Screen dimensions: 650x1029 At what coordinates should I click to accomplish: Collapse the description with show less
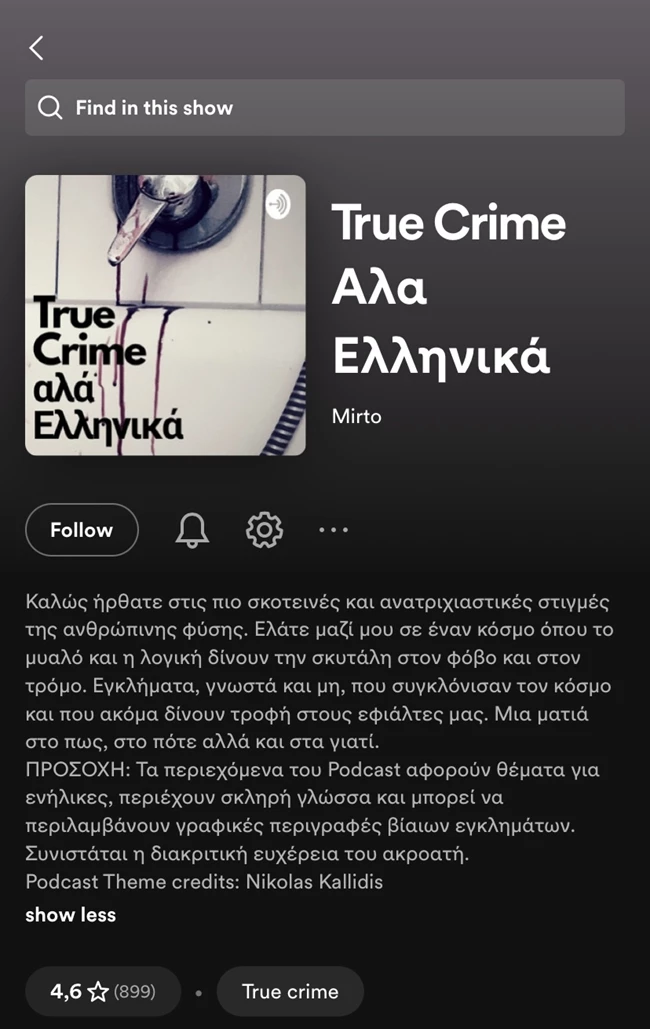pos(70,914)
